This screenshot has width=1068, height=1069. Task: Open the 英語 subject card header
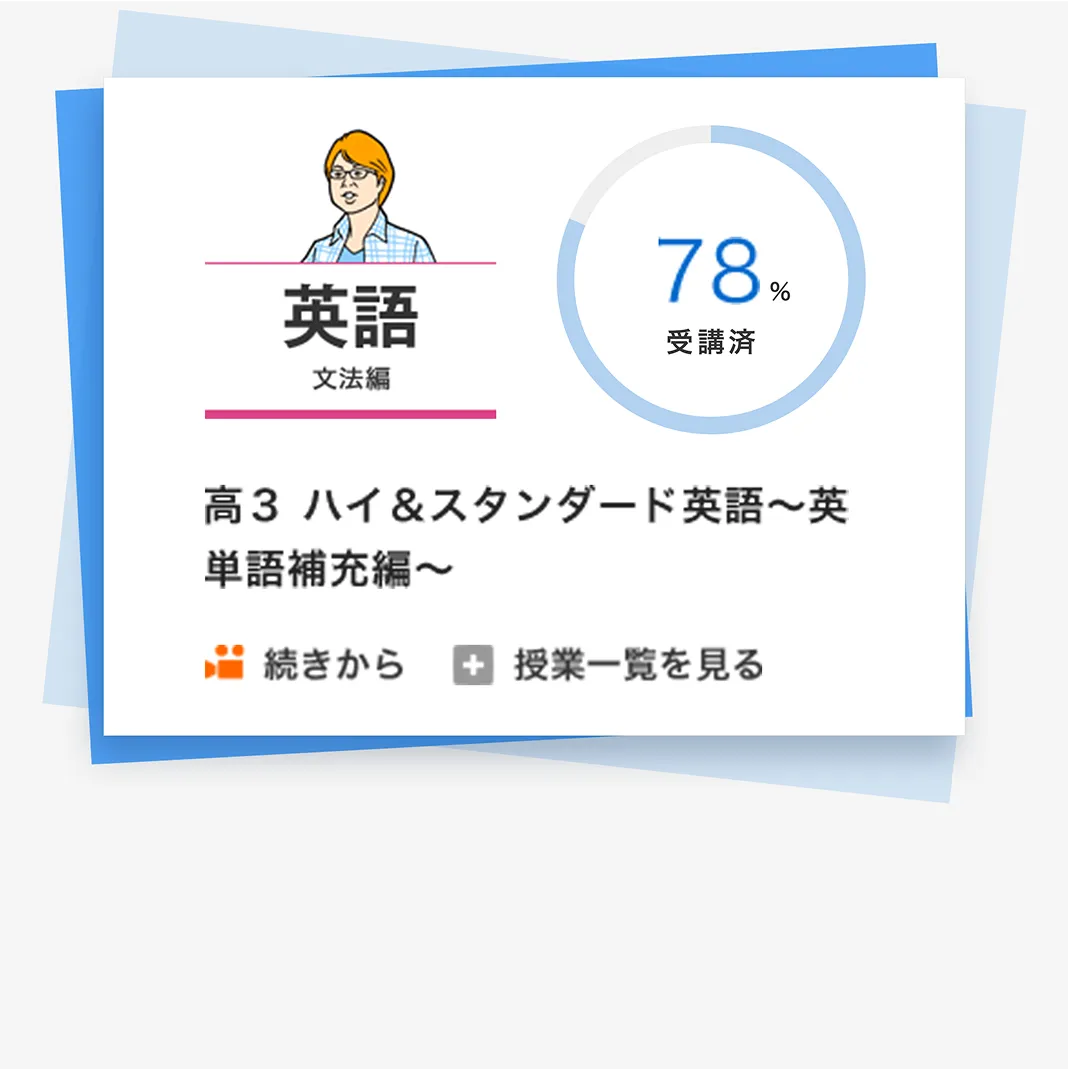point(349,315)
